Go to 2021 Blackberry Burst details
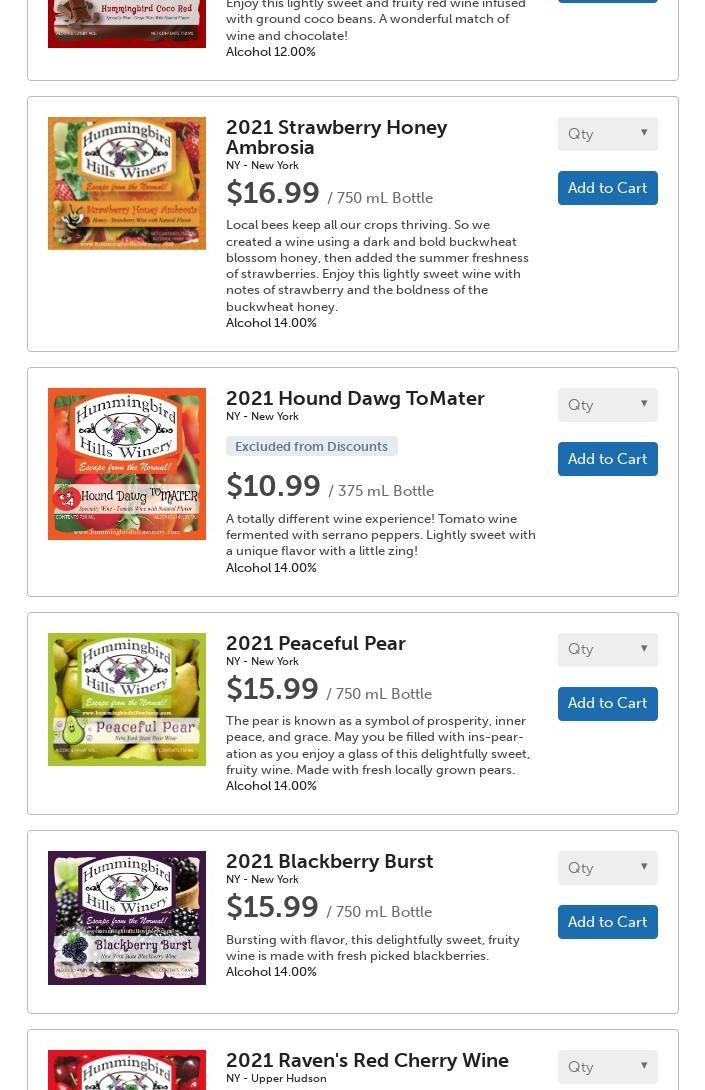Screen dimensions: 705x1090 coord(329,861)
